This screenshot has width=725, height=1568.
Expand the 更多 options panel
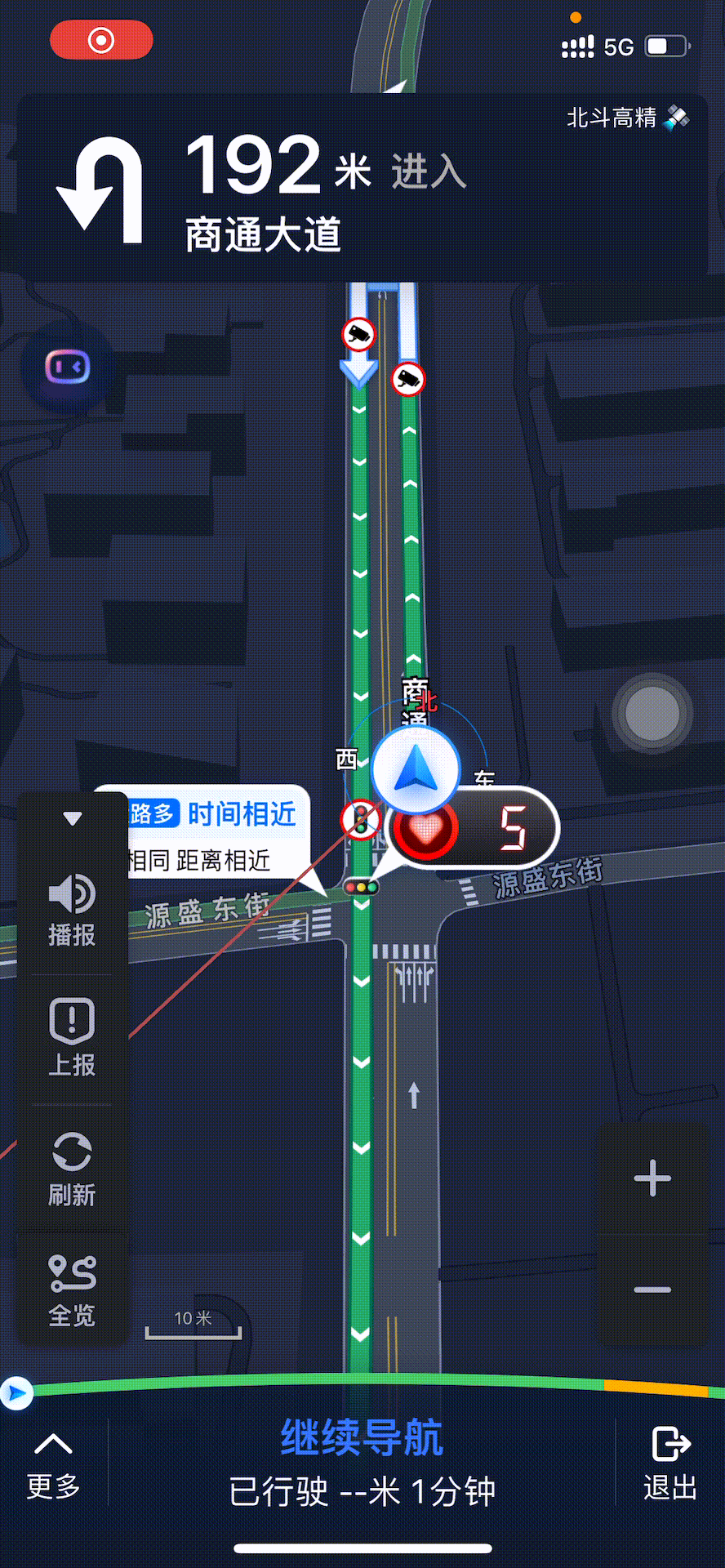point(53,1465)
